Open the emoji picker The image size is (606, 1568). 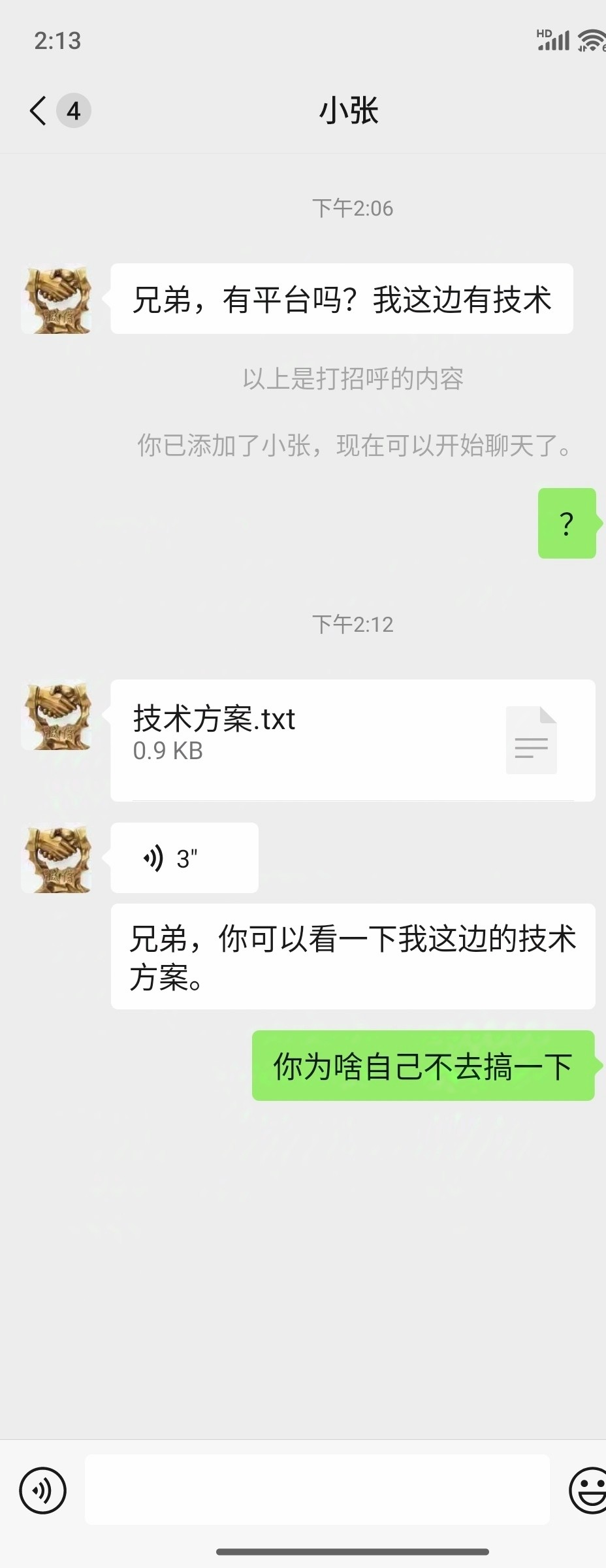[x=588, y=1491]
